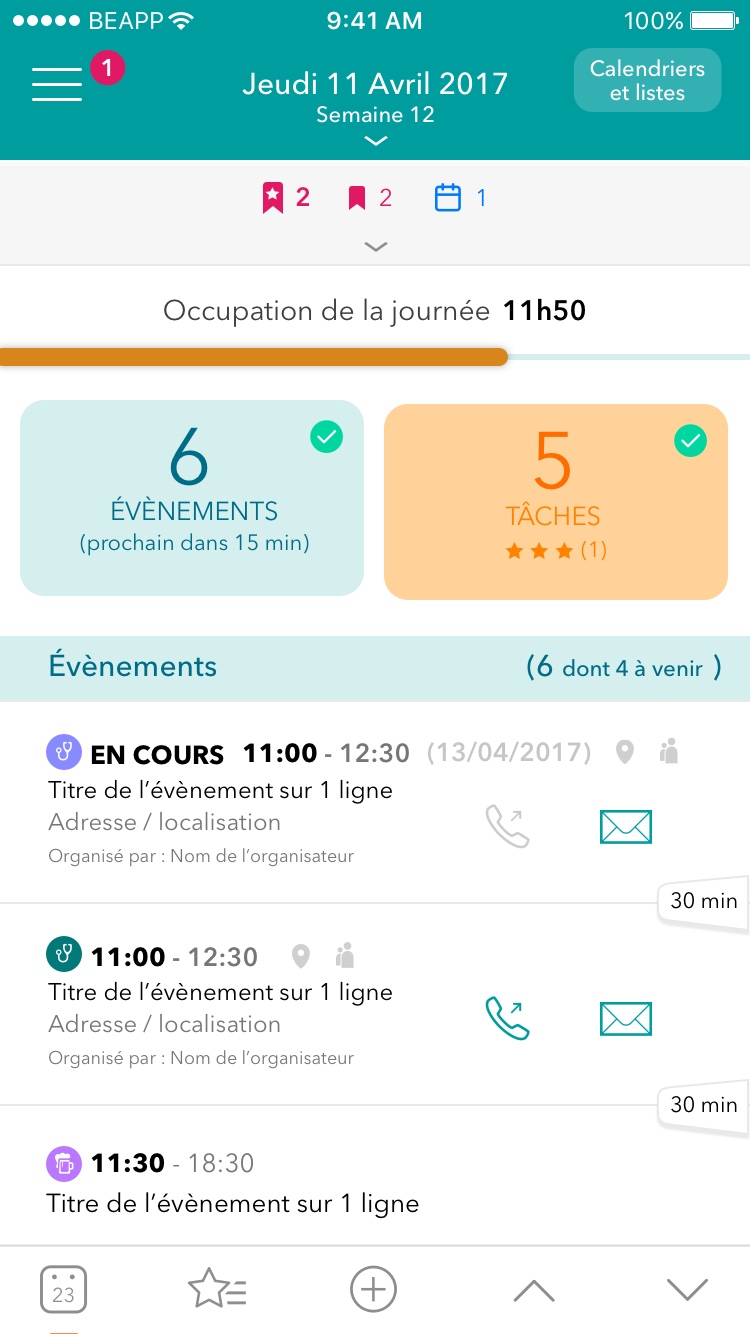The image size is (750, 1334).
Task: Tap the teal phone icon of second event
Action: tap(507, 1019)
